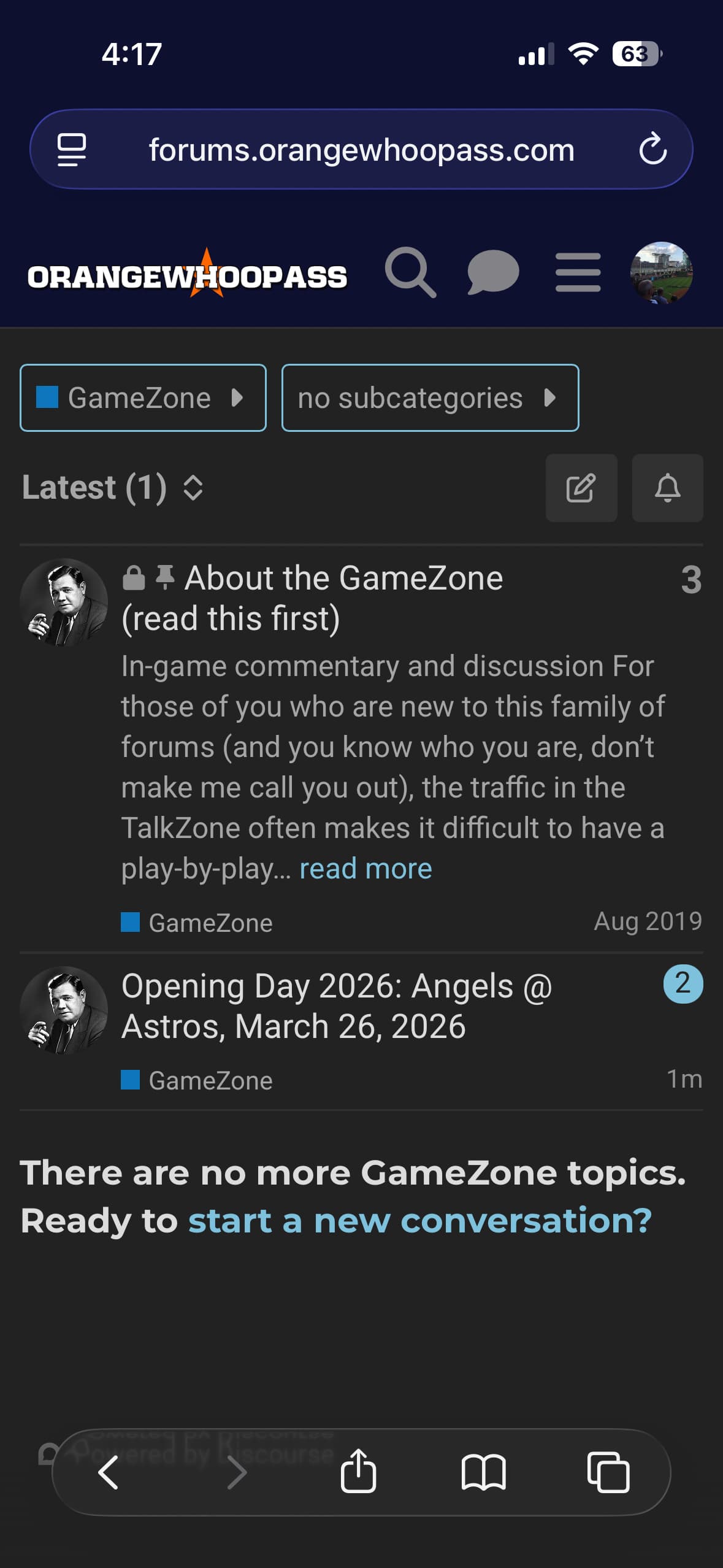Open the hamburger menu
Image resolution: width=723 pixels, height=1568 pixels.
point(578,272)
